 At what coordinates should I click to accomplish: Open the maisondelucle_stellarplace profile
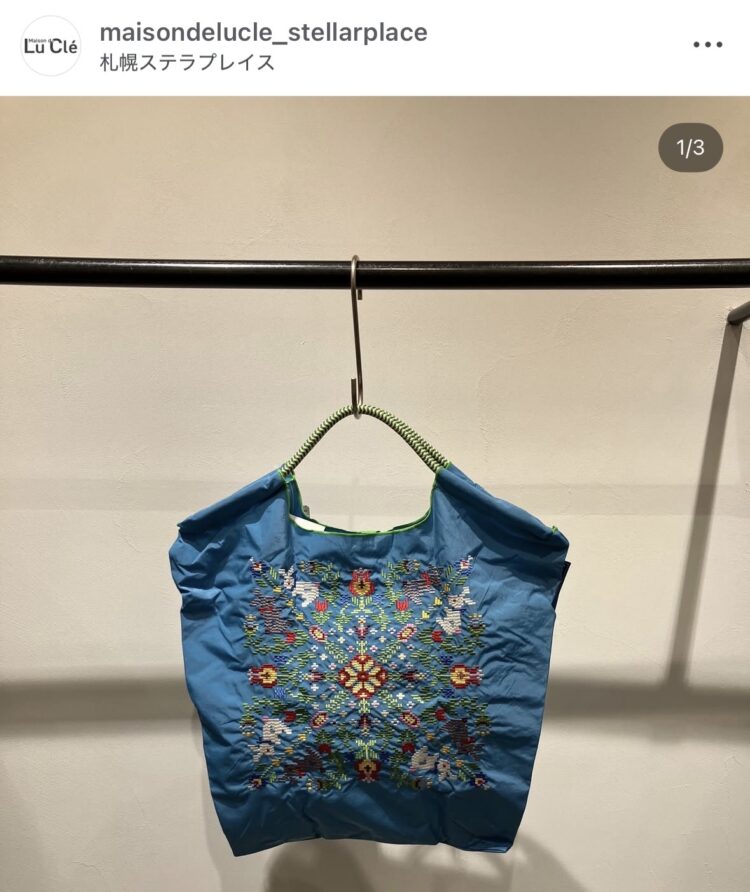(x=263, y=32)
